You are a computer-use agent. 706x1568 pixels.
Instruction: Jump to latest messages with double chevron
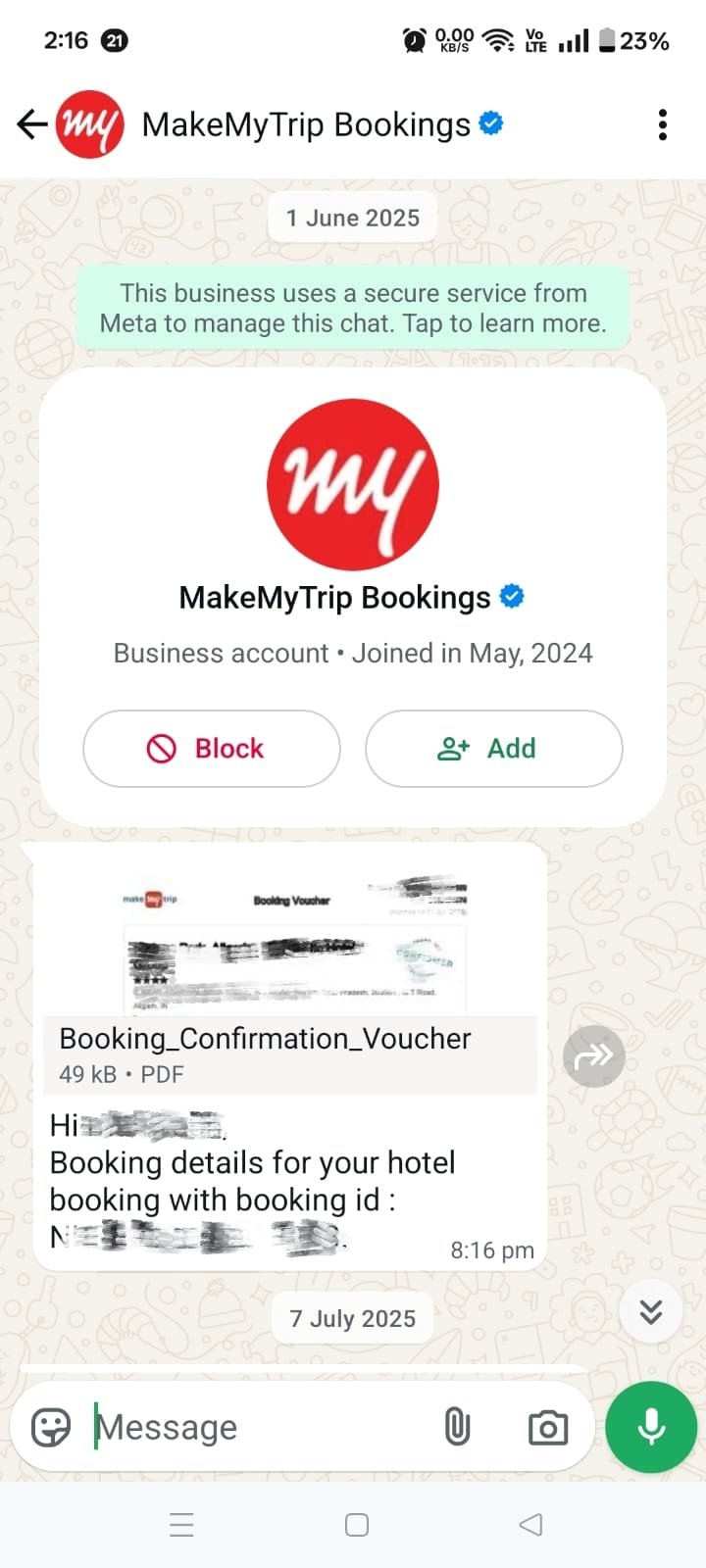tap(650, 1311)
